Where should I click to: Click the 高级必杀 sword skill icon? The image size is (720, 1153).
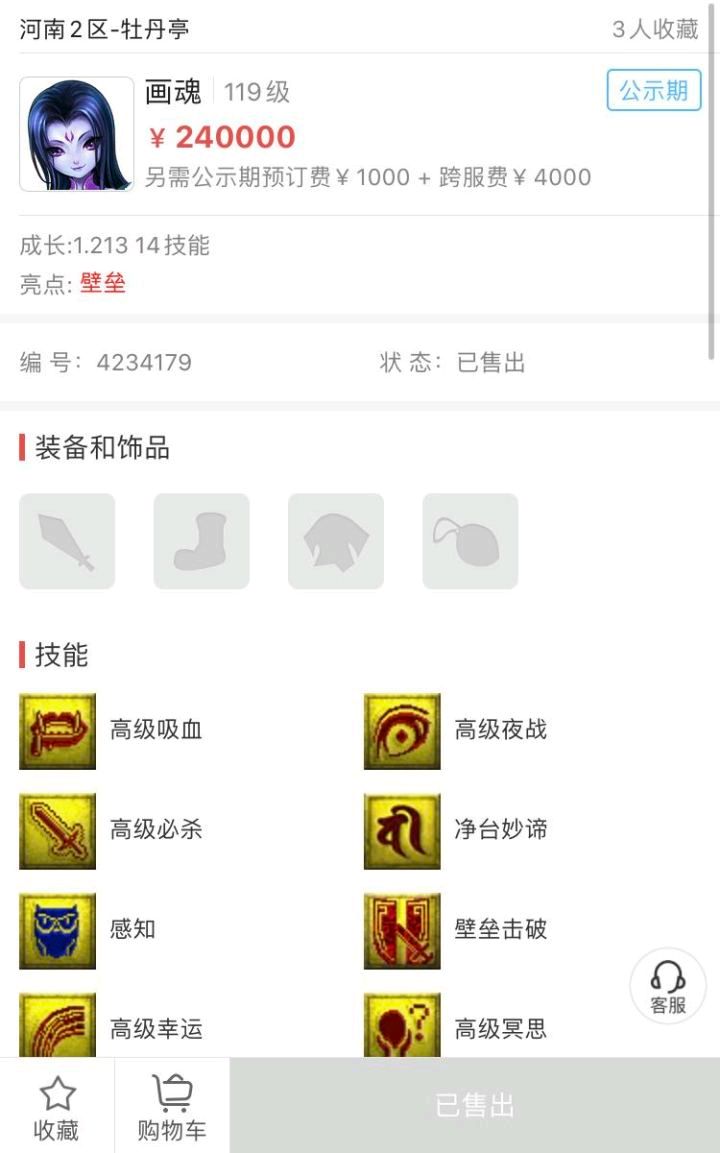pos(57,830)
